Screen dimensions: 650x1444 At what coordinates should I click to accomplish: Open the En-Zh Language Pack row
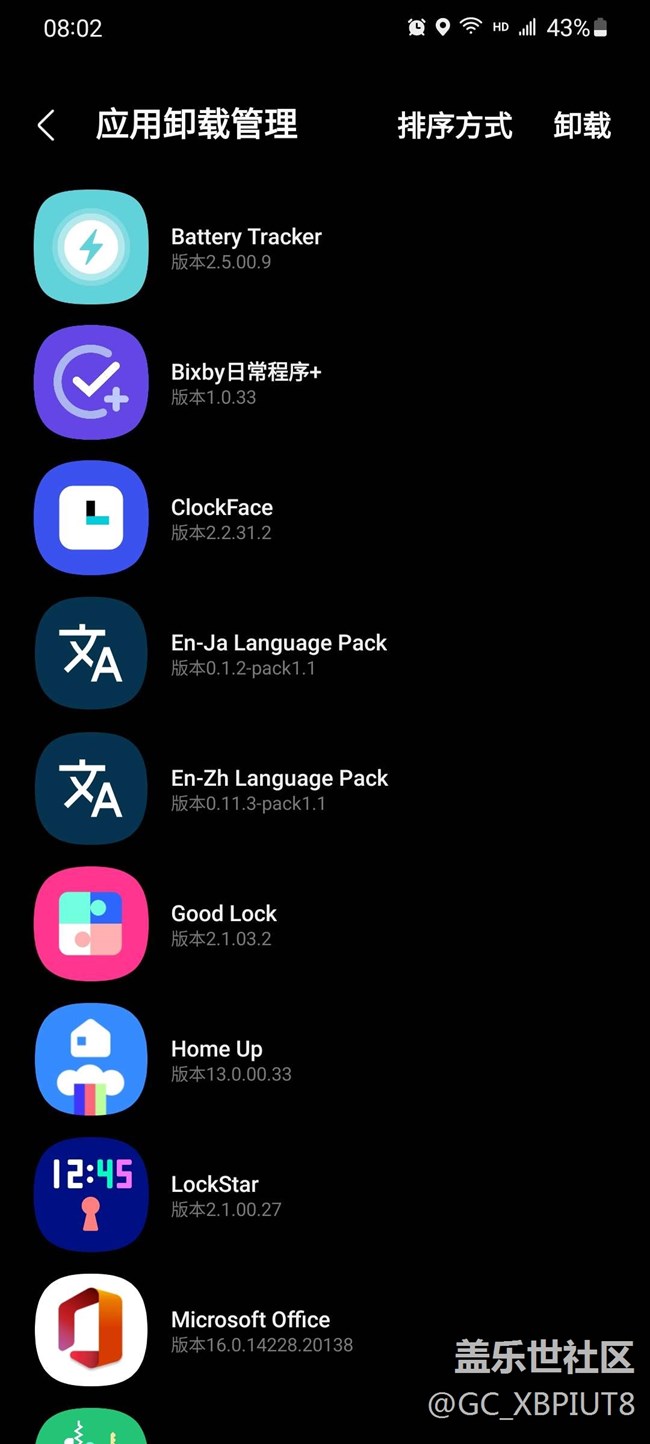(x=325, y=789)
